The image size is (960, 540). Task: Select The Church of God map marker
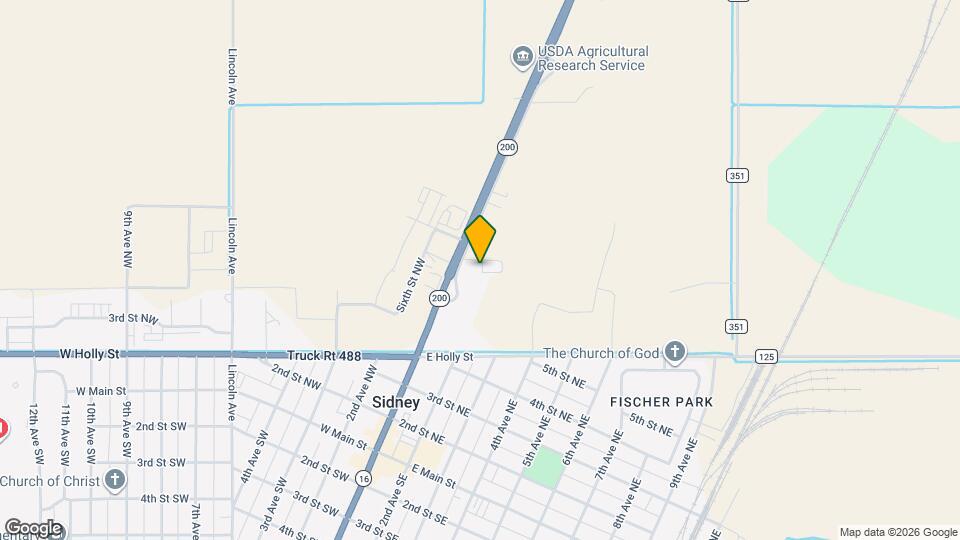click(675, 352)
